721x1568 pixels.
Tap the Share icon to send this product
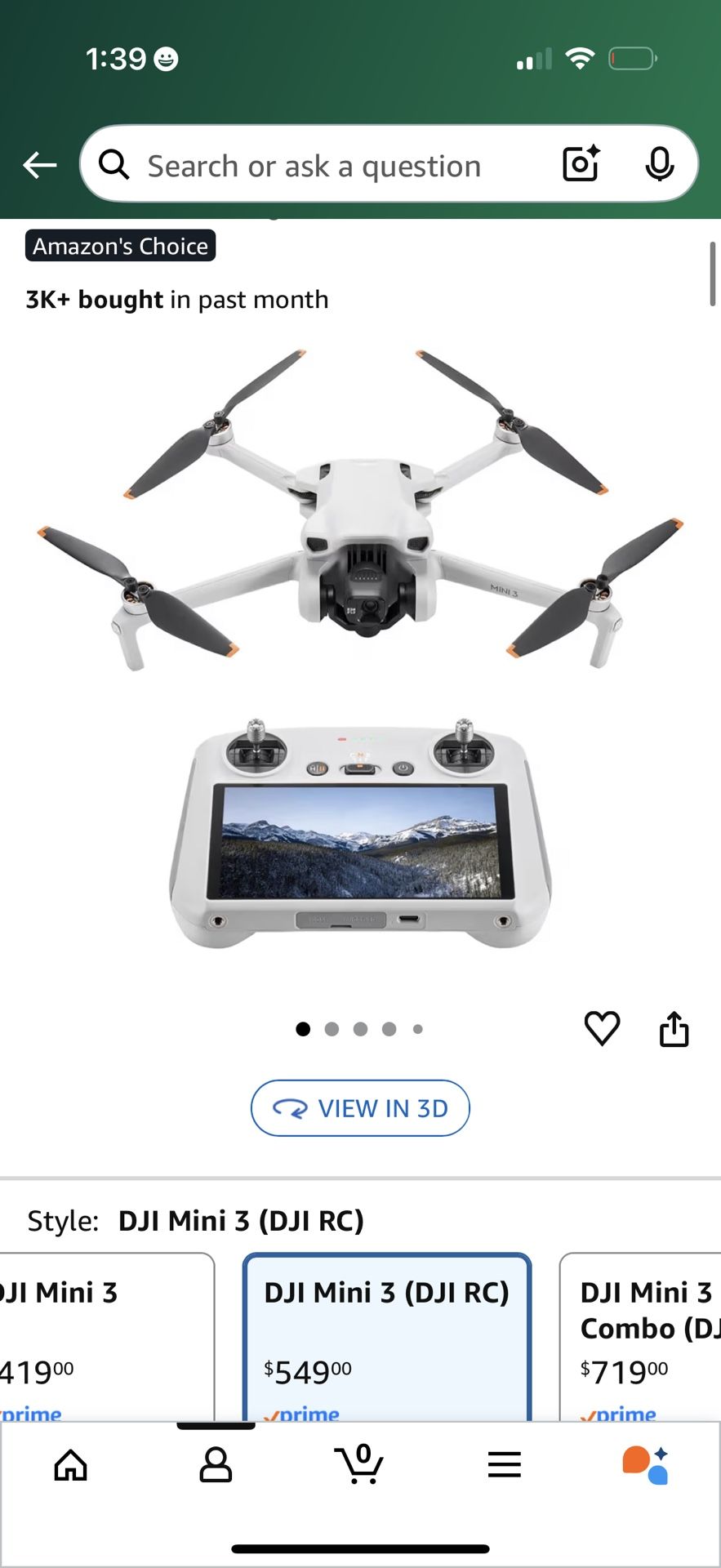coord(674,1028)
